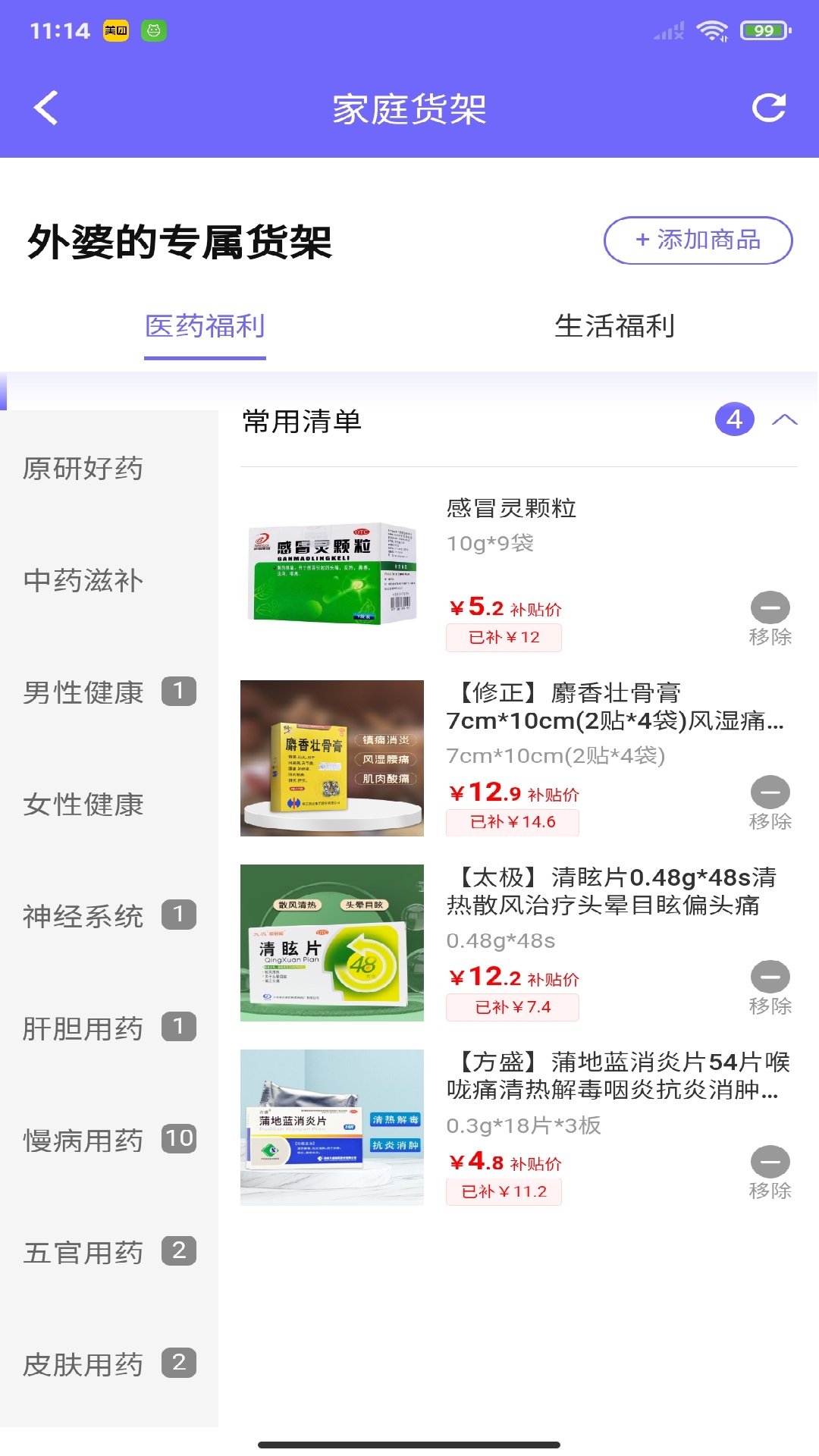Tap the remove icon for 麝香壮骨膏

tap(770, 792)
